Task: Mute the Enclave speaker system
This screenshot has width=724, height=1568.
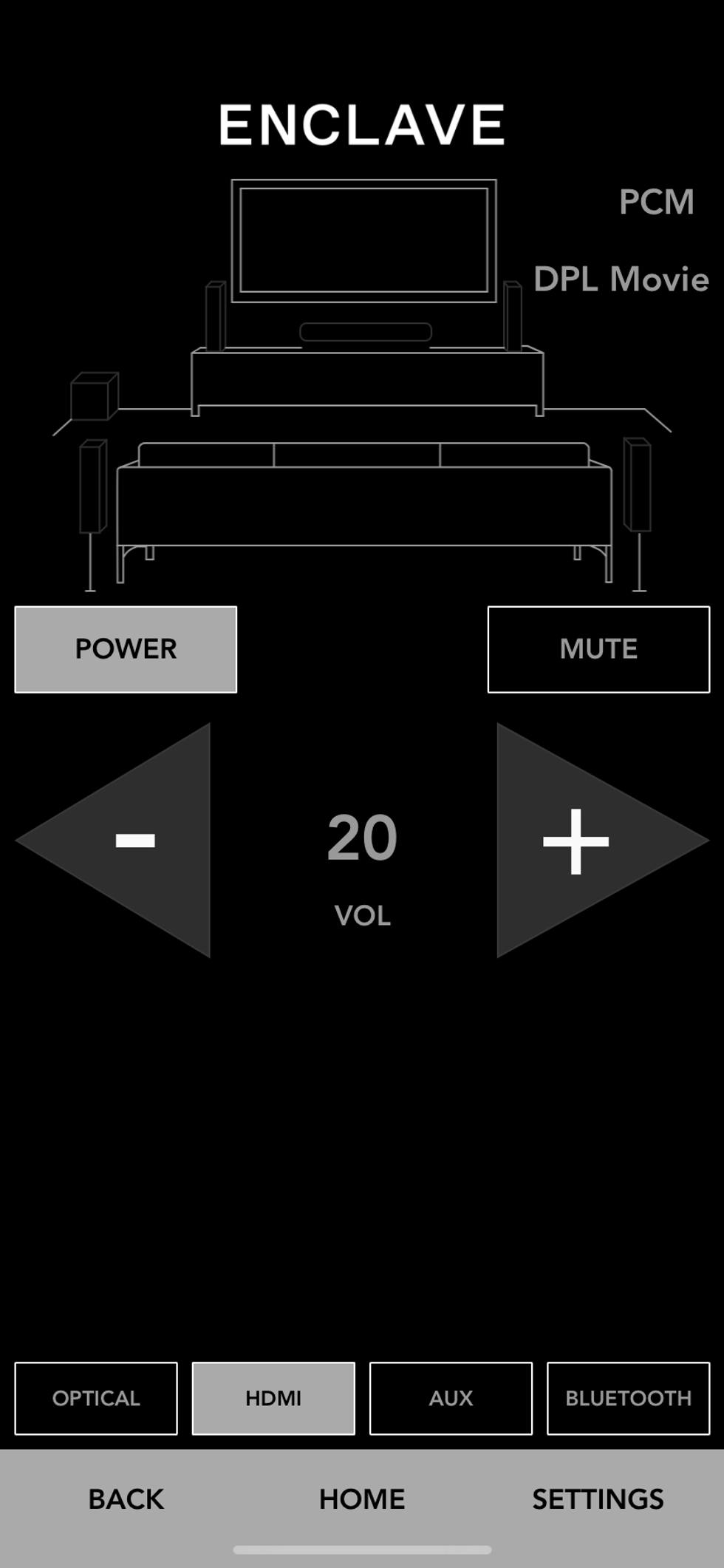Action: [598, 648]
